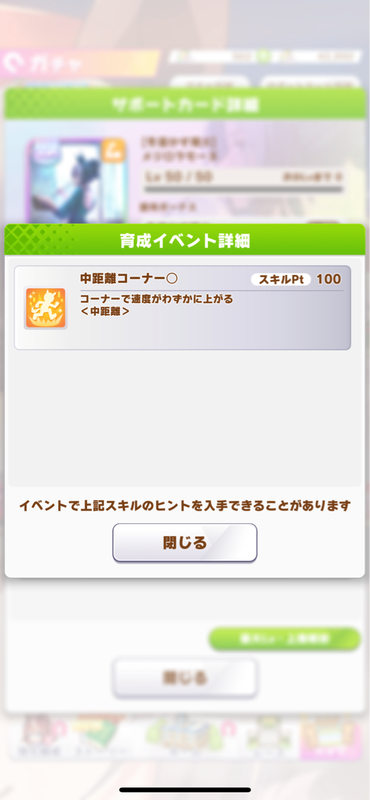Open the 中距離コーナー○ skill row
This screenshot has height=800, width=370.
[x=182, y=307]
